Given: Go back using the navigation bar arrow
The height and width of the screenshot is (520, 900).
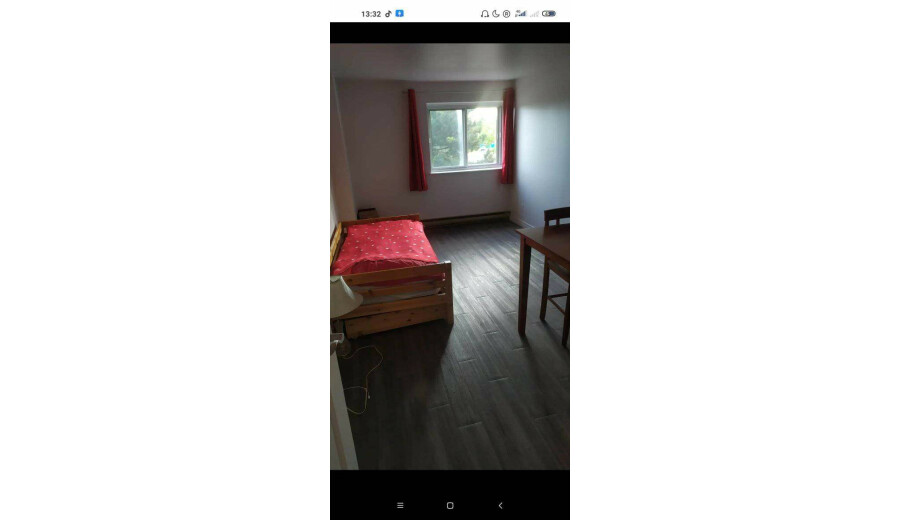Looking at the screenshot, I should pos(500,505).
